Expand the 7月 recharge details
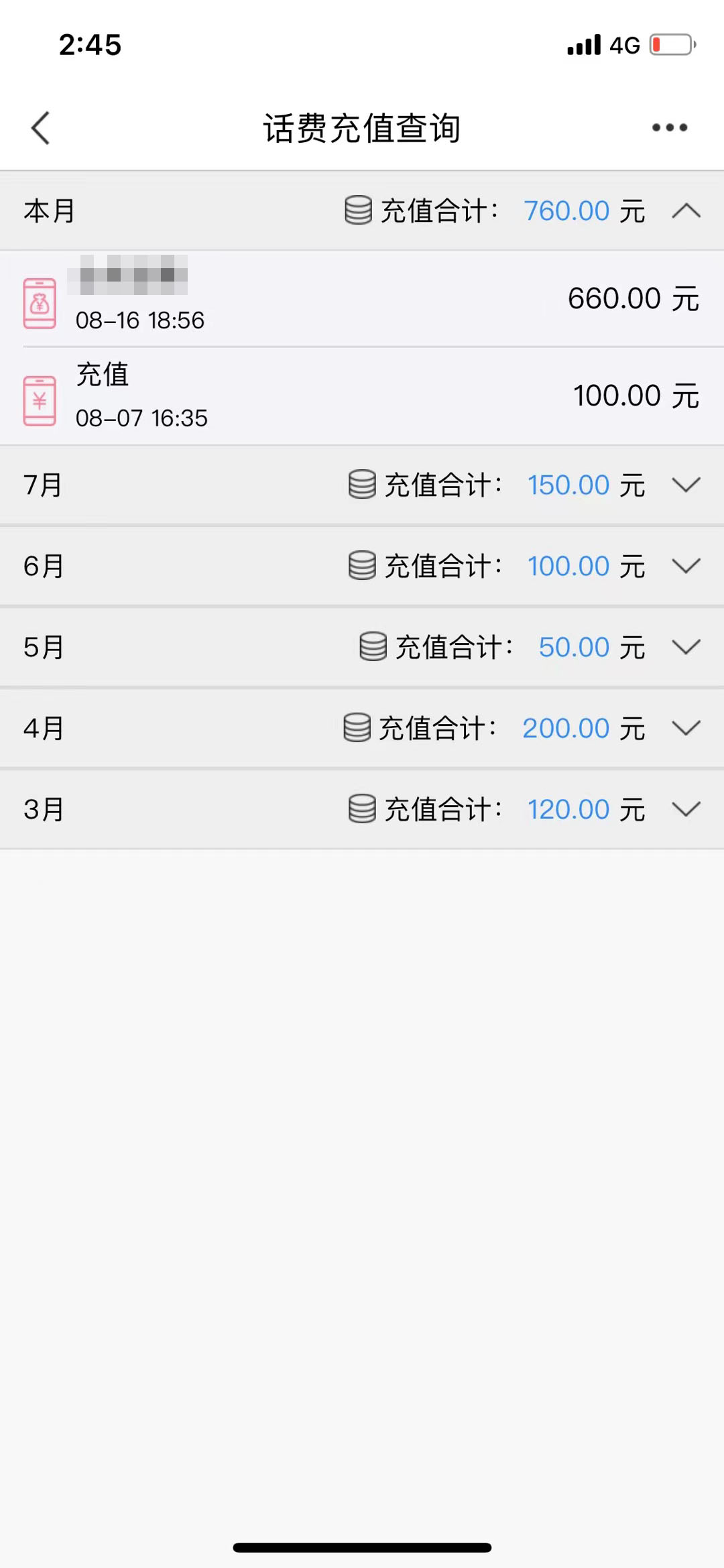The height and width of the screenshot is (1568, 724). (x=685, y=485)
